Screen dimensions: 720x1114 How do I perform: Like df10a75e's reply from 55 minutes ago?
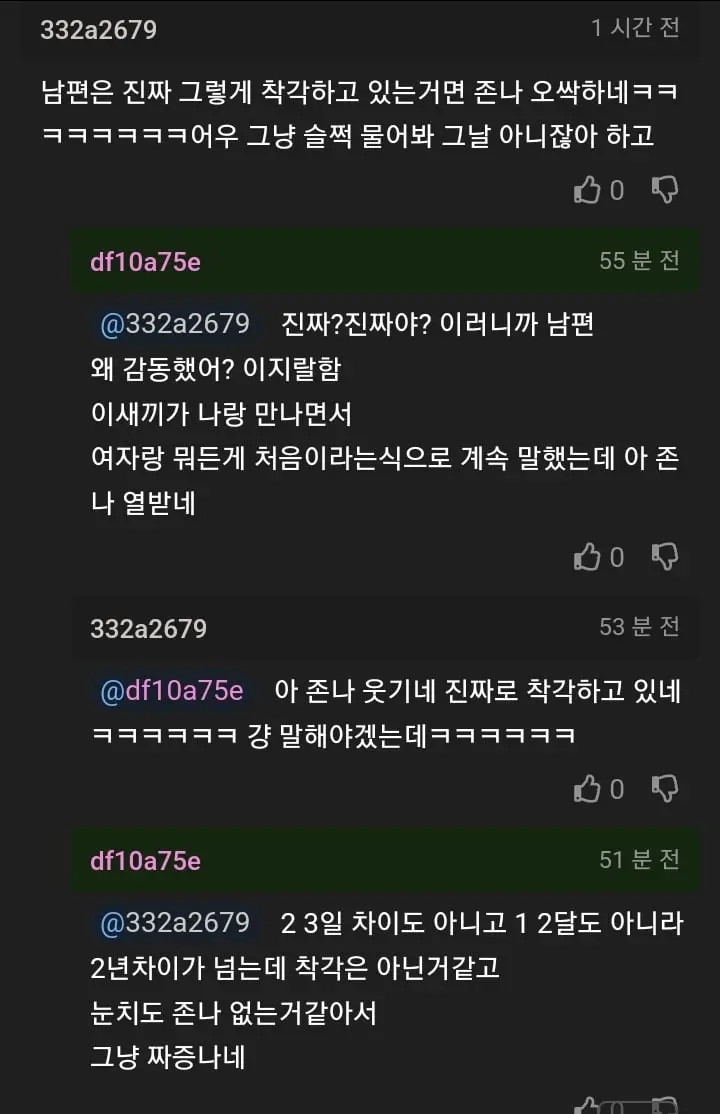pos(587,556)
